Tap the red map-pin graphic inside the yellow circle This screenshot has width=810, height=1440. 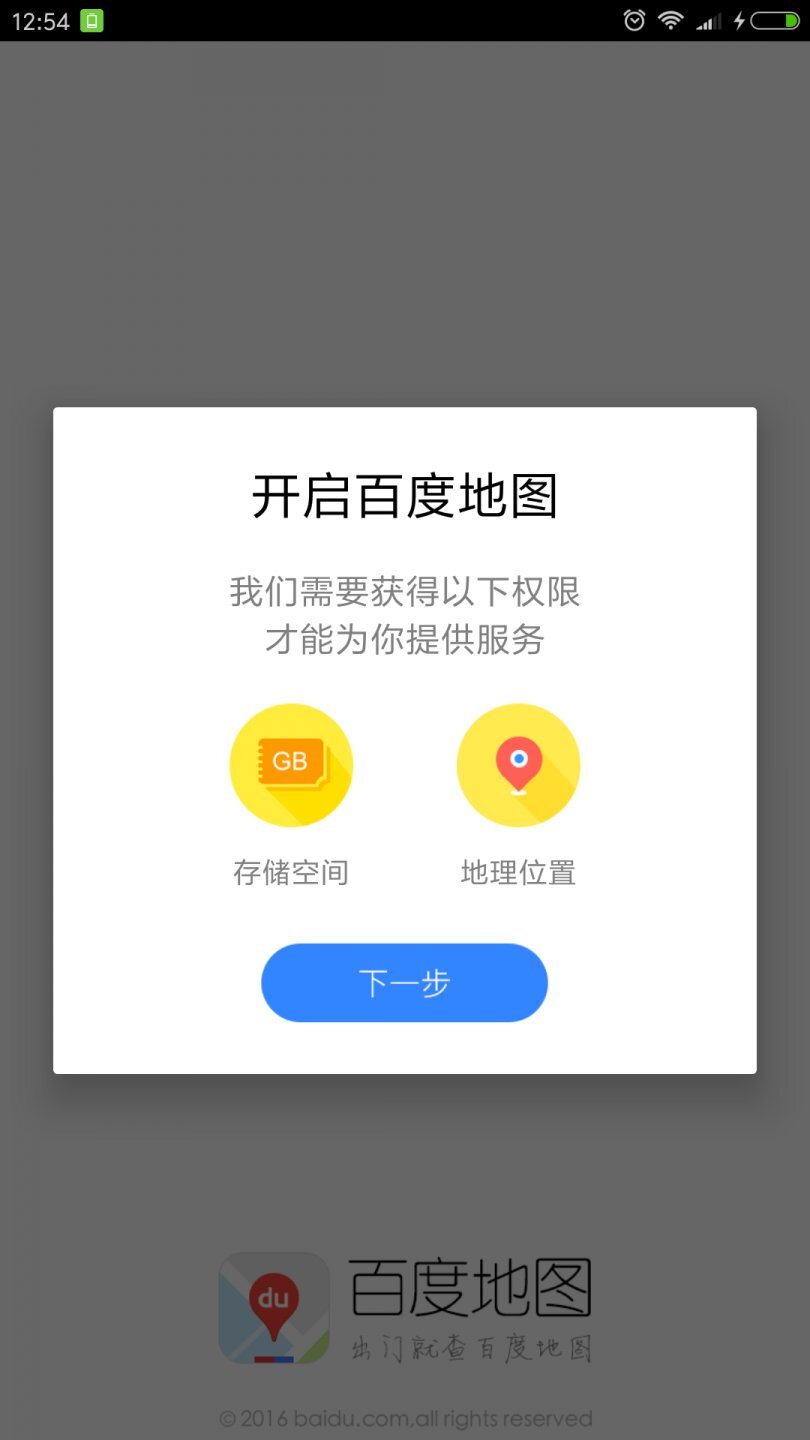518,762
